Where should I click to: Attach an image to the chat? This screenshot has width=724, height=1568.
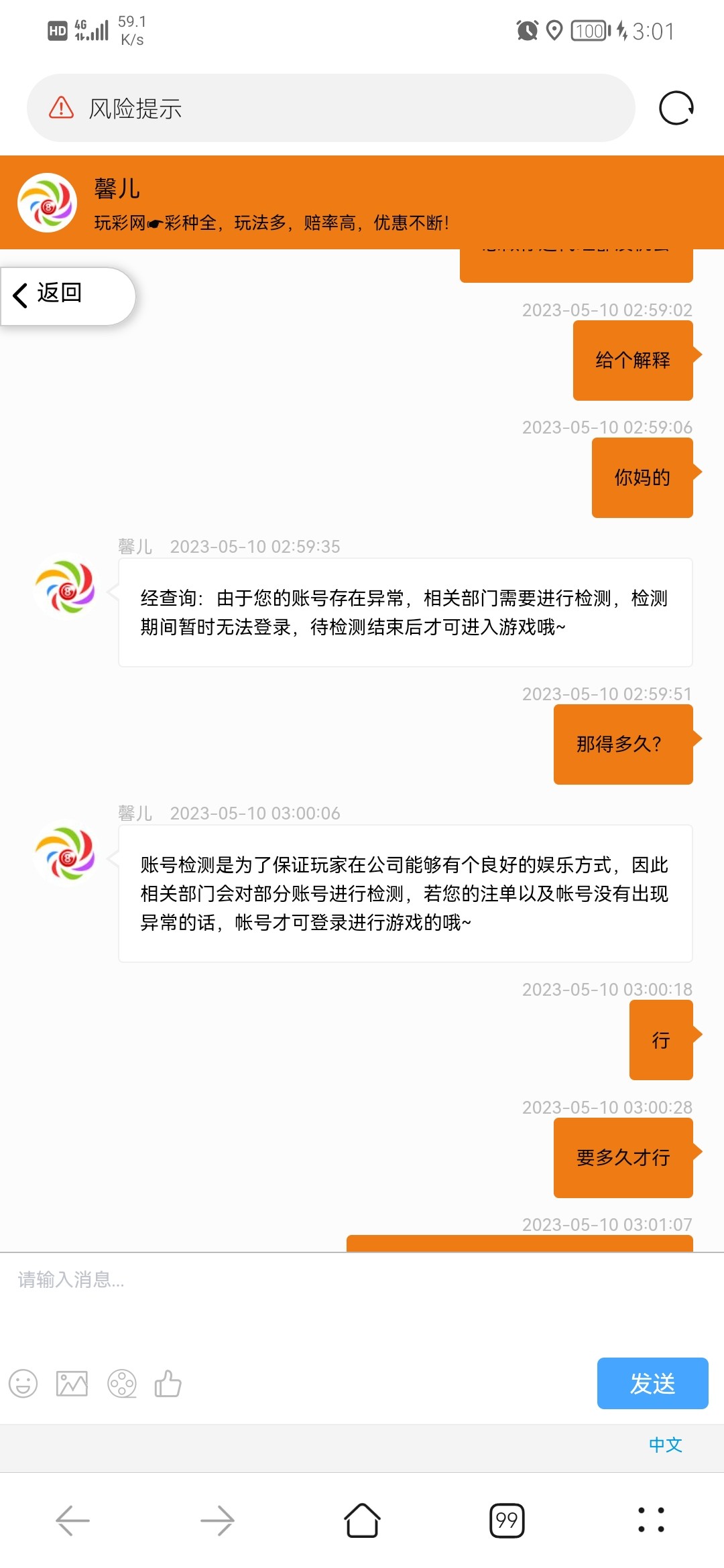(72, 1383)
